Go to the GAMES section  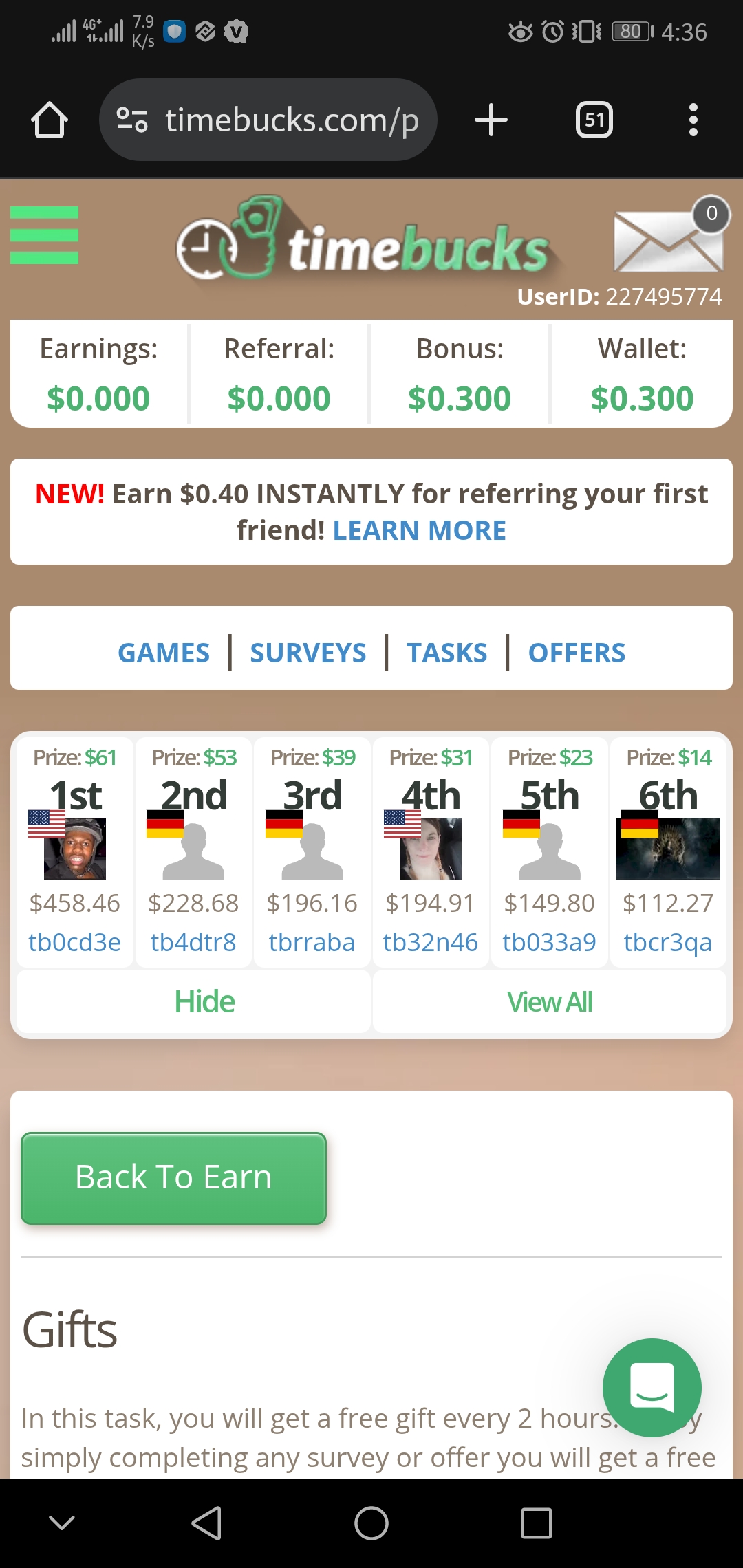pos(164,653)
